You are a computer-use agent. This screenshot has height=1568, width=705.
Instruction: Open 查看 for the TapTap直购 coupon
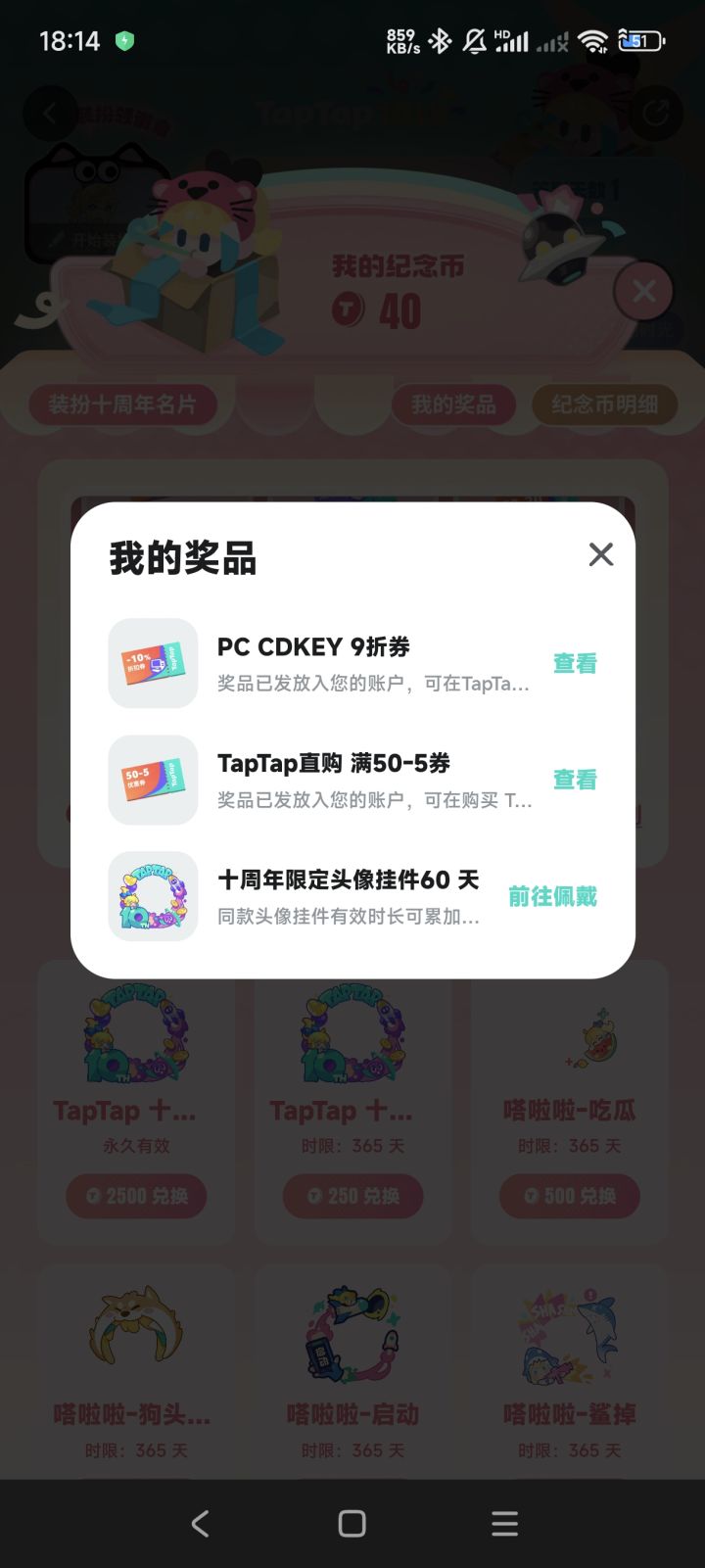(x=575, y=780)
